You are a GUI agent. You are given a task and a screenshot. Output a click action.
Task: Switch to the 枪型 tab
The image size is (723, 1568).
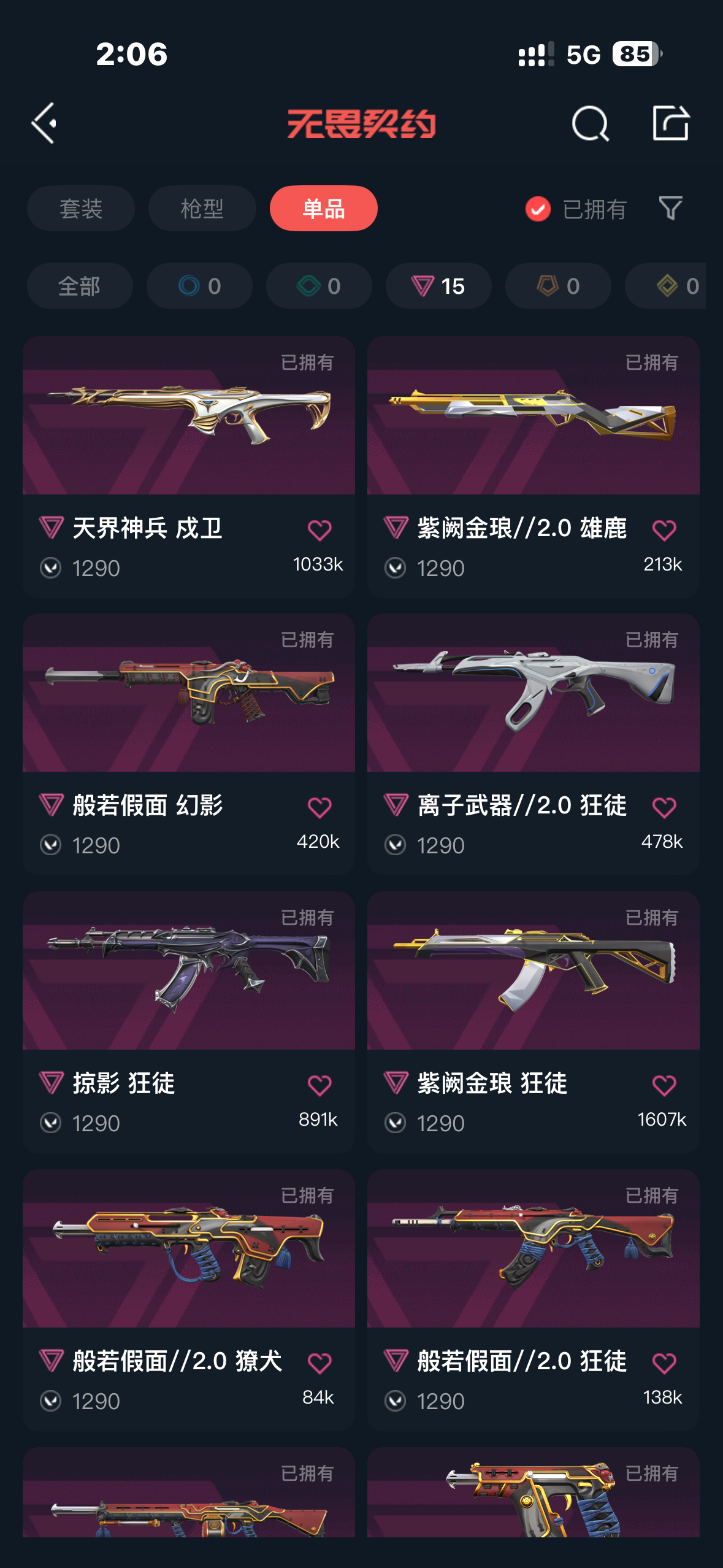202,209
